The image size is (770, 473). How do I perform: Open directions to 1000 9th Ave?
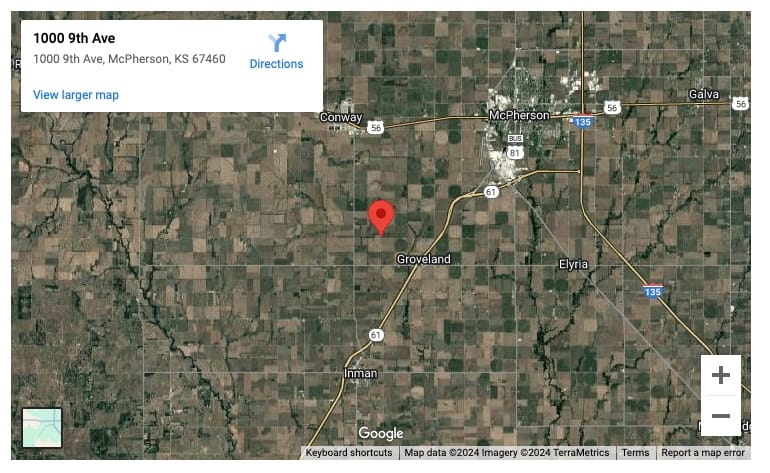(276, 52)
